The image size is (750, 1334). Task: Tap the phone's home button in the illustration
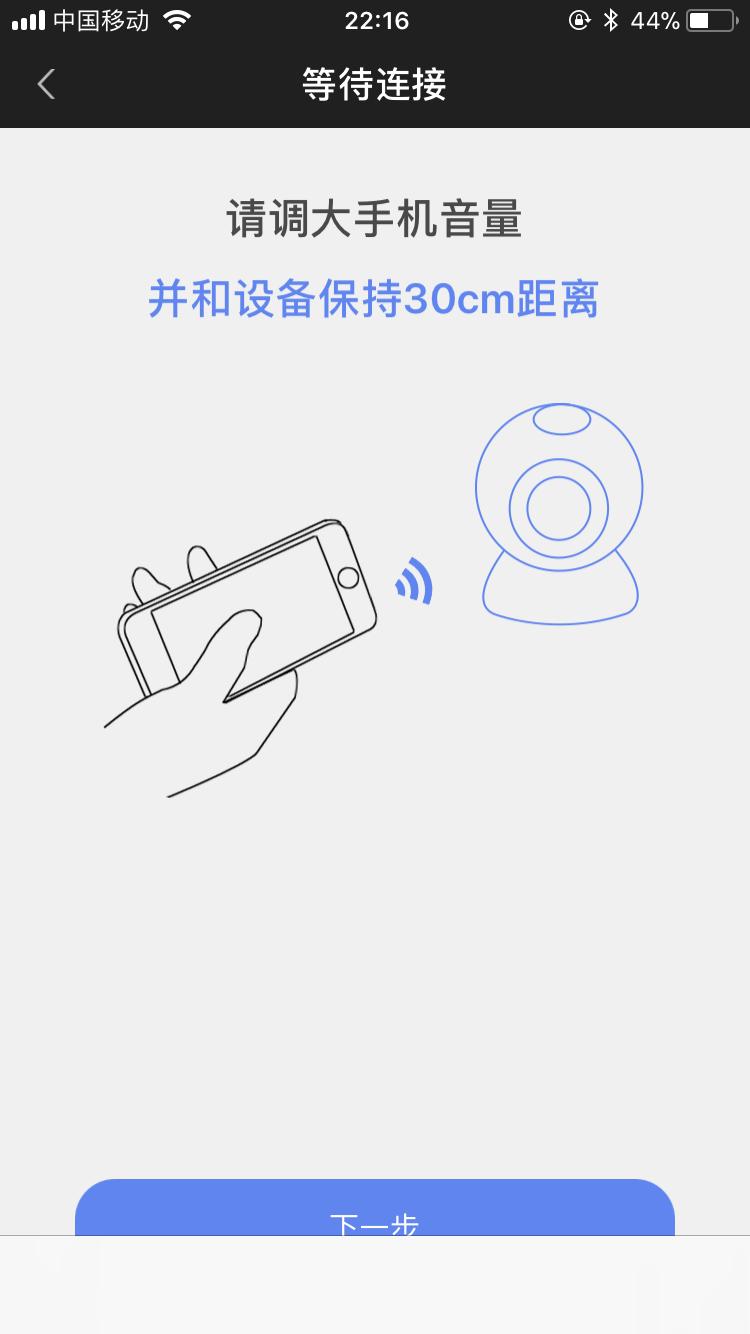click(347, 580)
